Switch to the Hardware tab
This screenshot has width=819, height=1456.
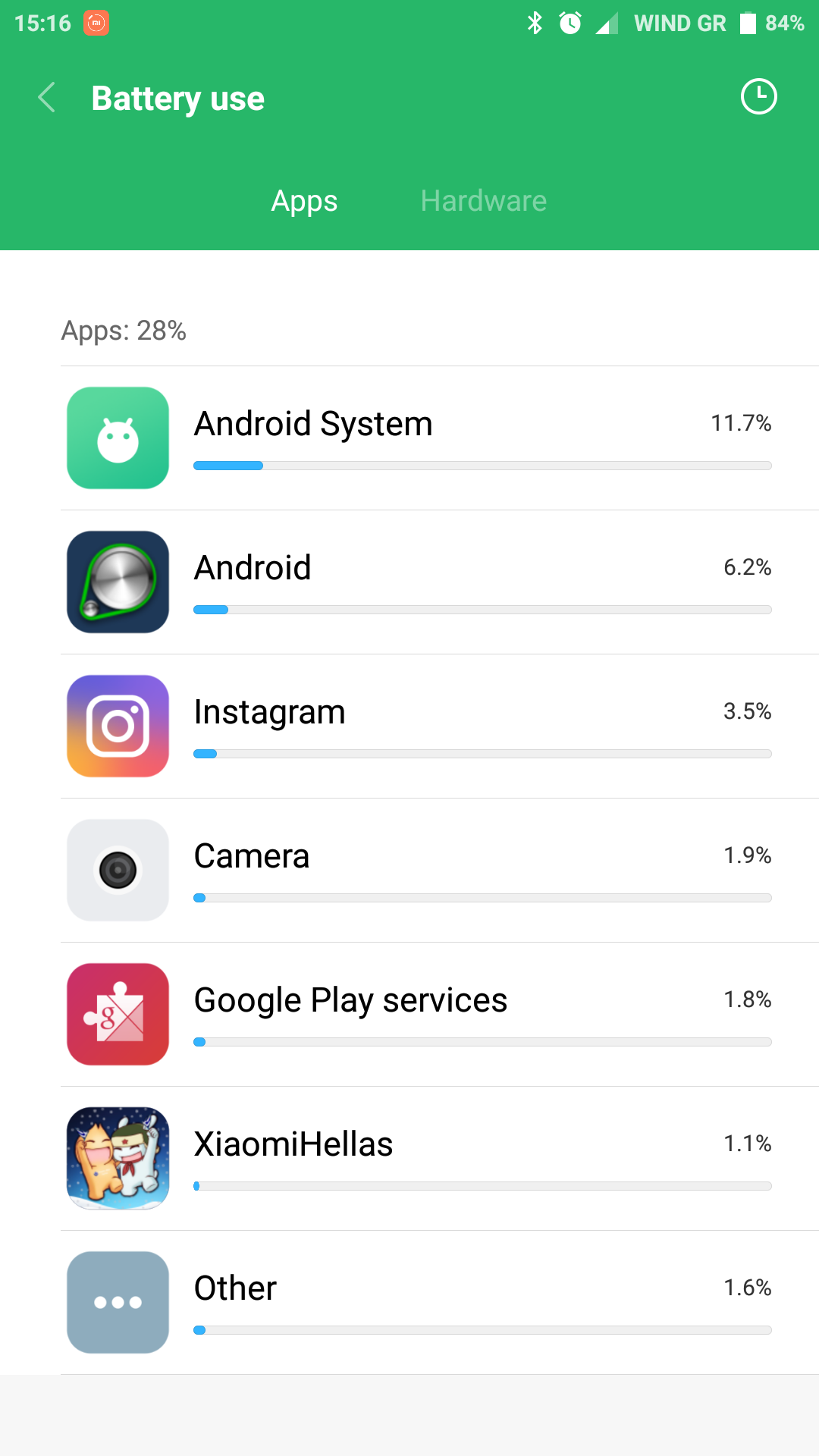(483, 201)
